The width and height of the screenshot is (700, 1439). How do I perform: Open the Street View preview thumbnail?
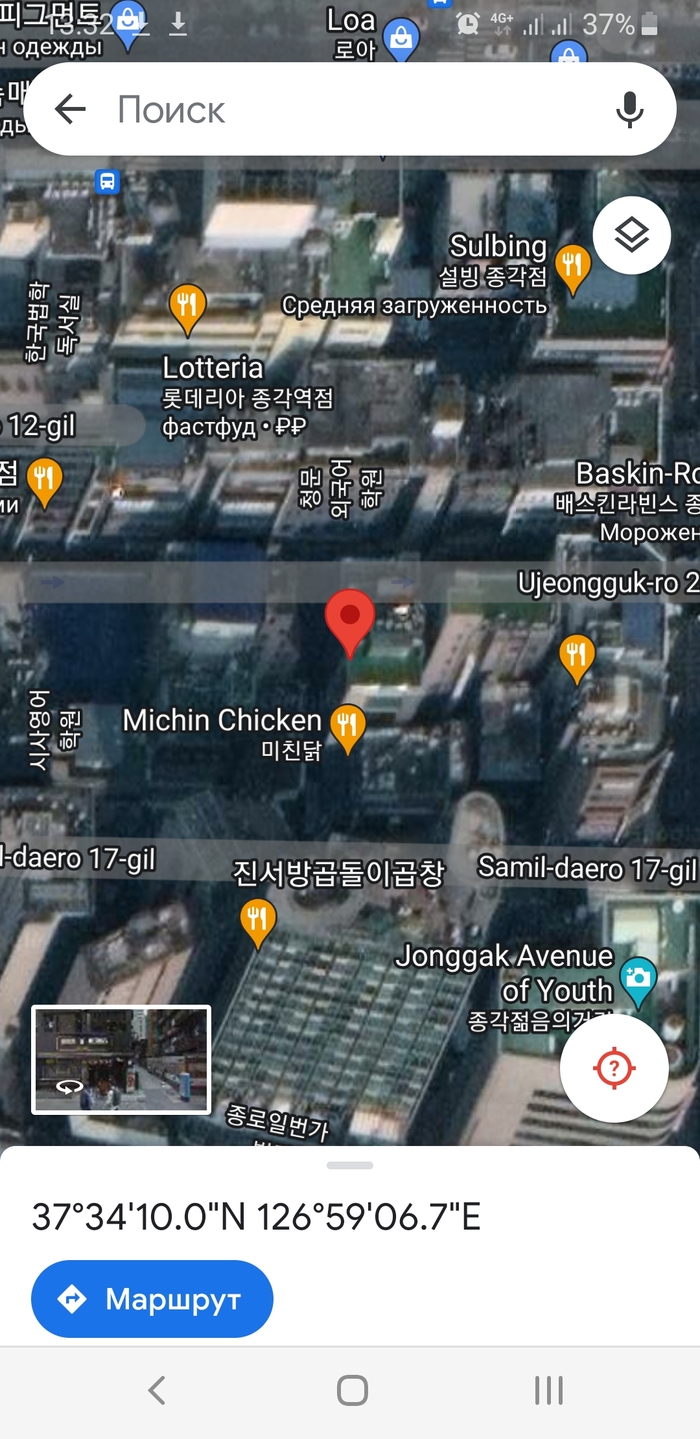(x=121, y=1059)
